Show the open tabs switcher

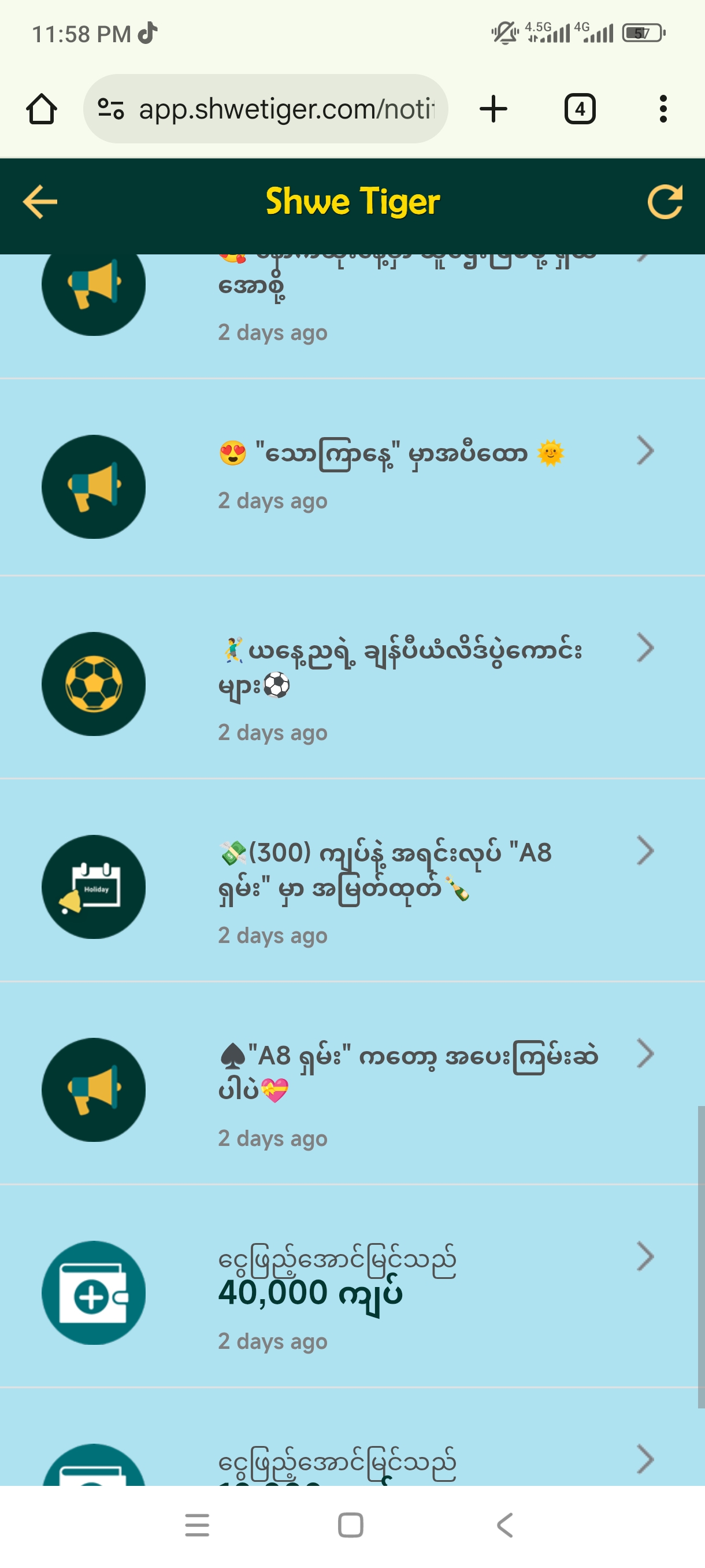579,110
